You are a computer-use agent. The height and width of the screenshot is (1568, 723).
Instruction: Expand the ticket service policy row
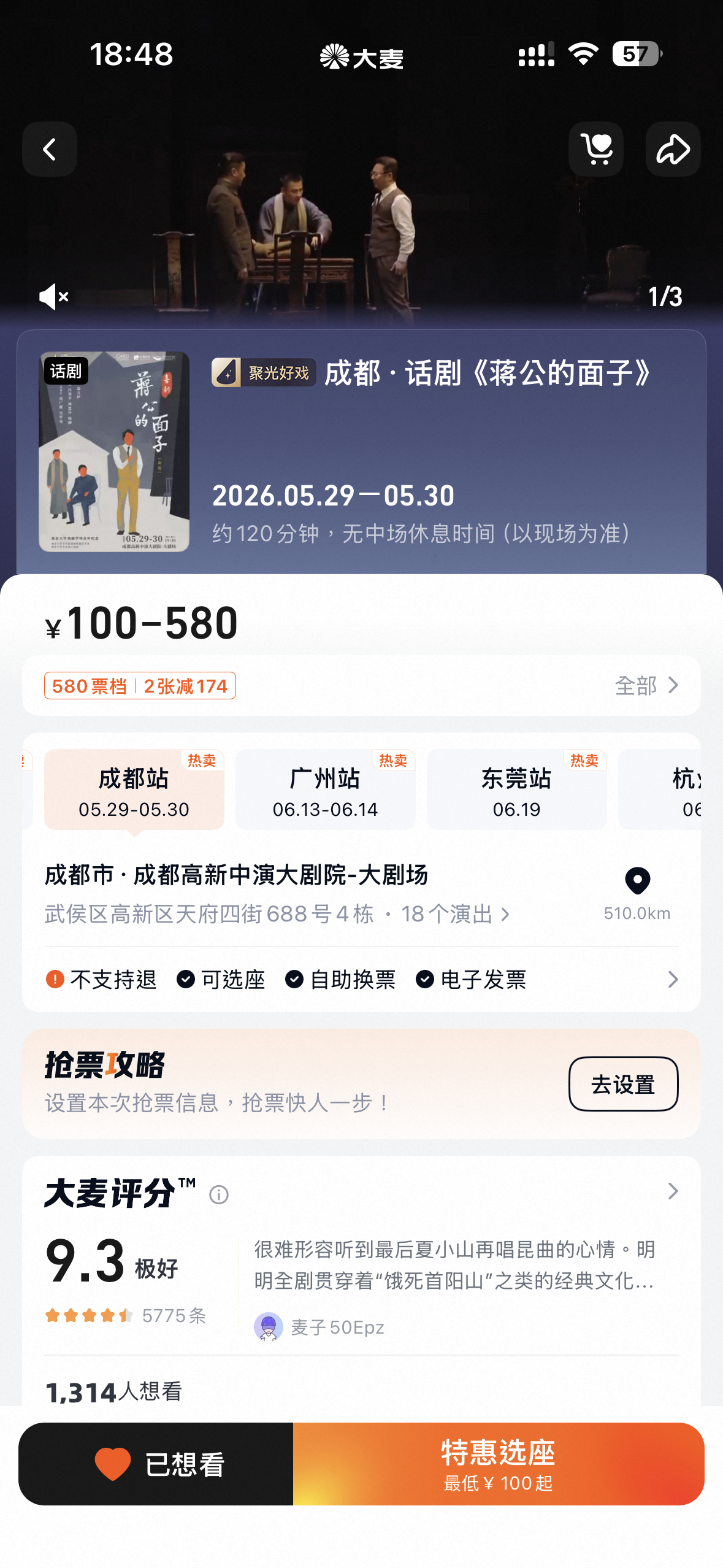(x=672, y=979)
